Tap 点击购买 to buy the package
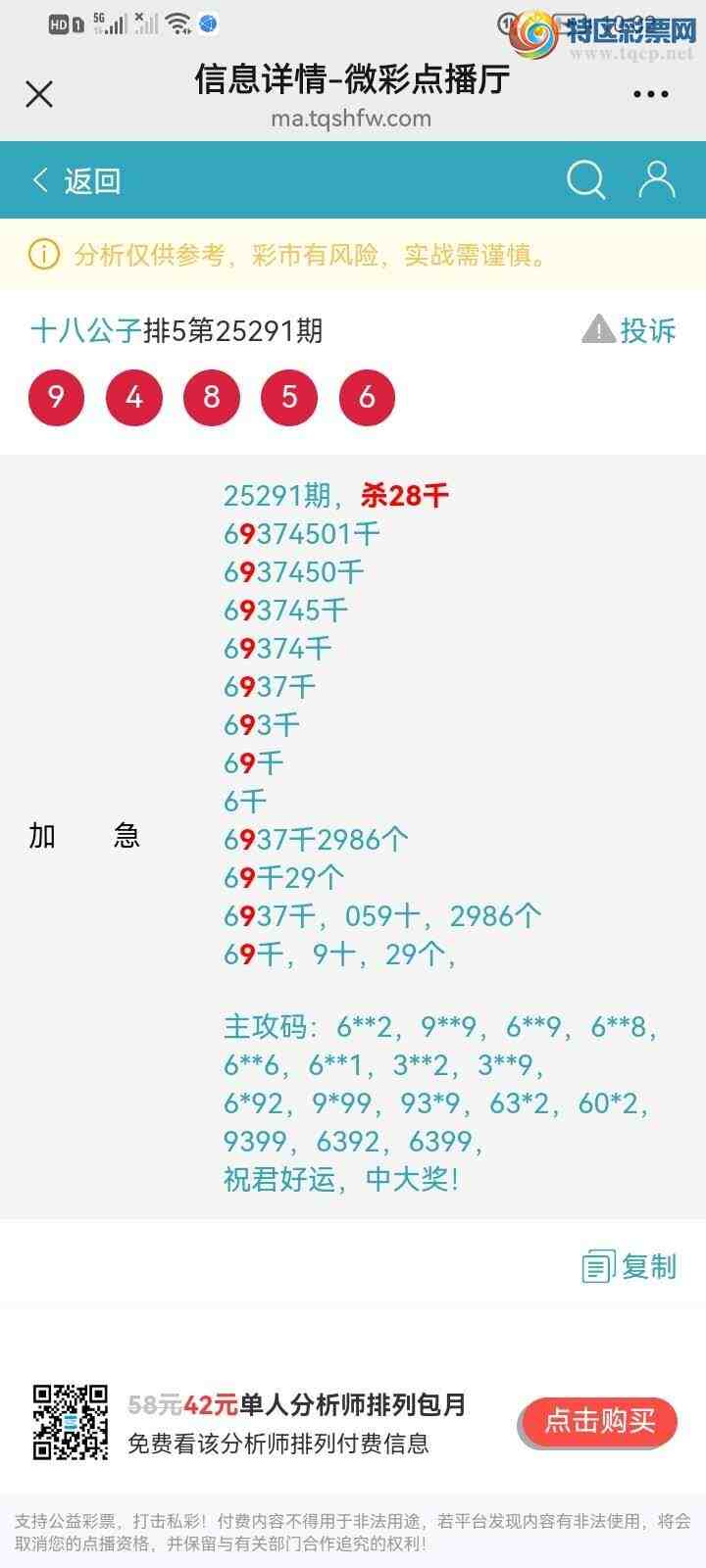The height and width of the screenshot is (1568, 706). [598, 1421]
